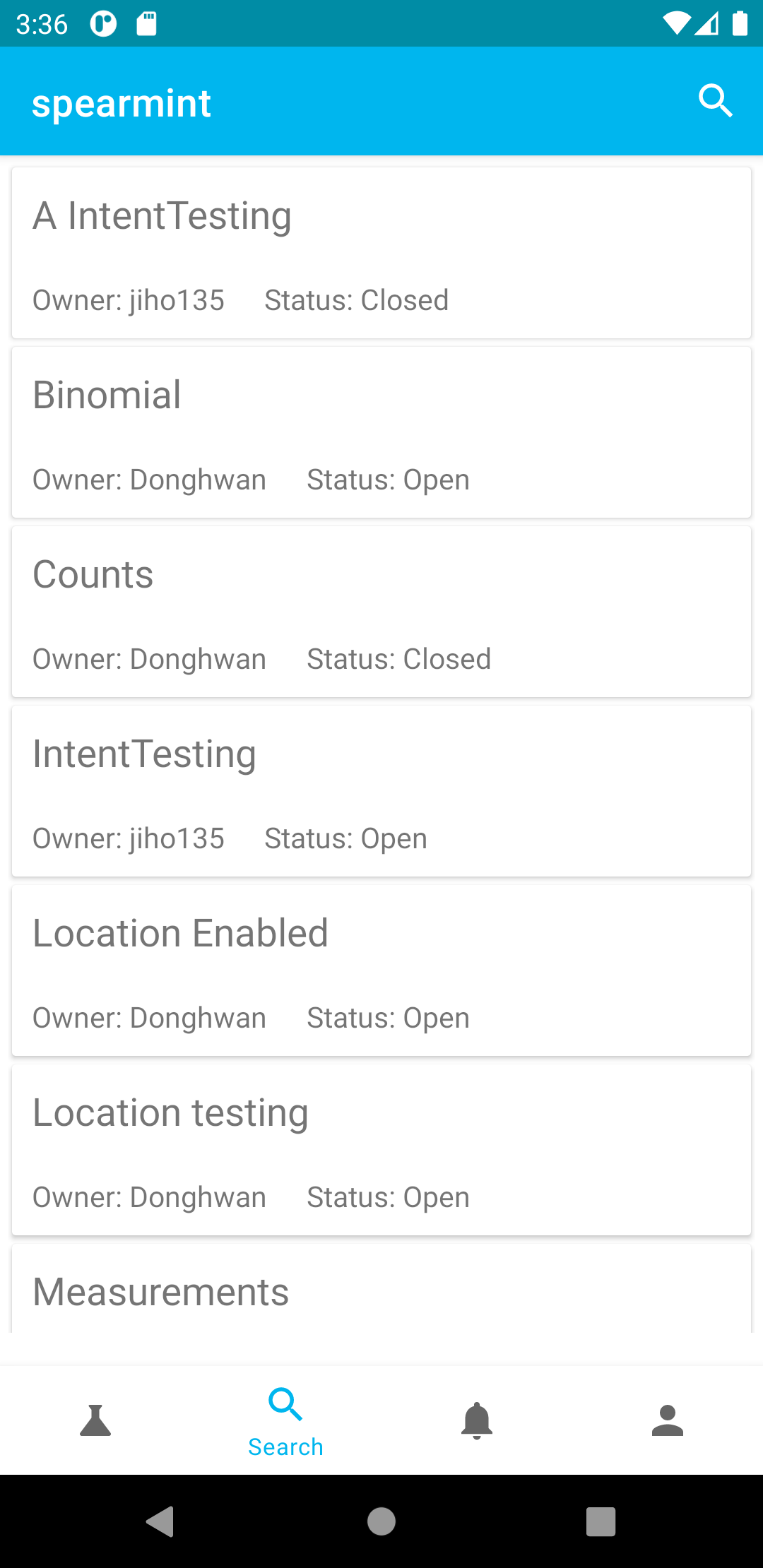Open the Location Enabled experiment
This screenshot has width=763, height=1568.
click(381, 970)
